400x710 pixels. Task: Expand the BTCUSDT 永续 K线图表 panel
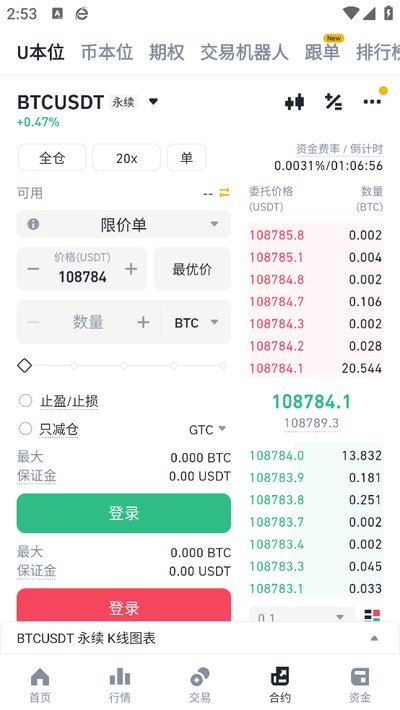(x=200, y=638)
